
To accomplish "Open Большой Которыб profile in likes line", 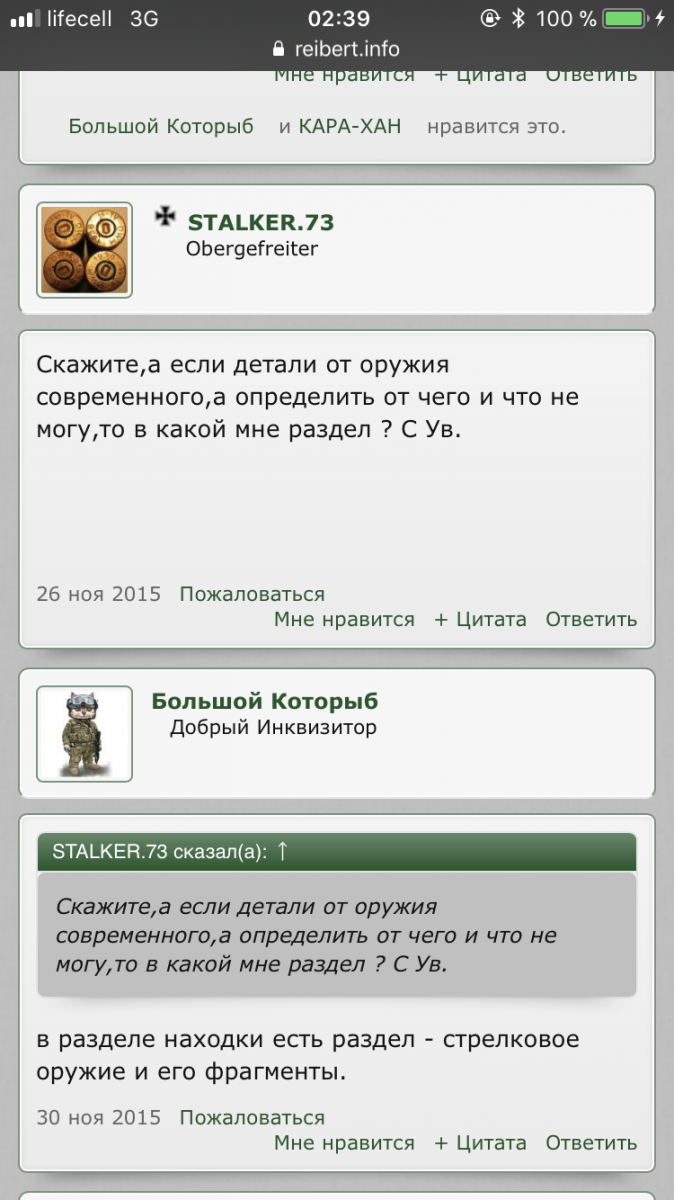I will coord(161,127).
